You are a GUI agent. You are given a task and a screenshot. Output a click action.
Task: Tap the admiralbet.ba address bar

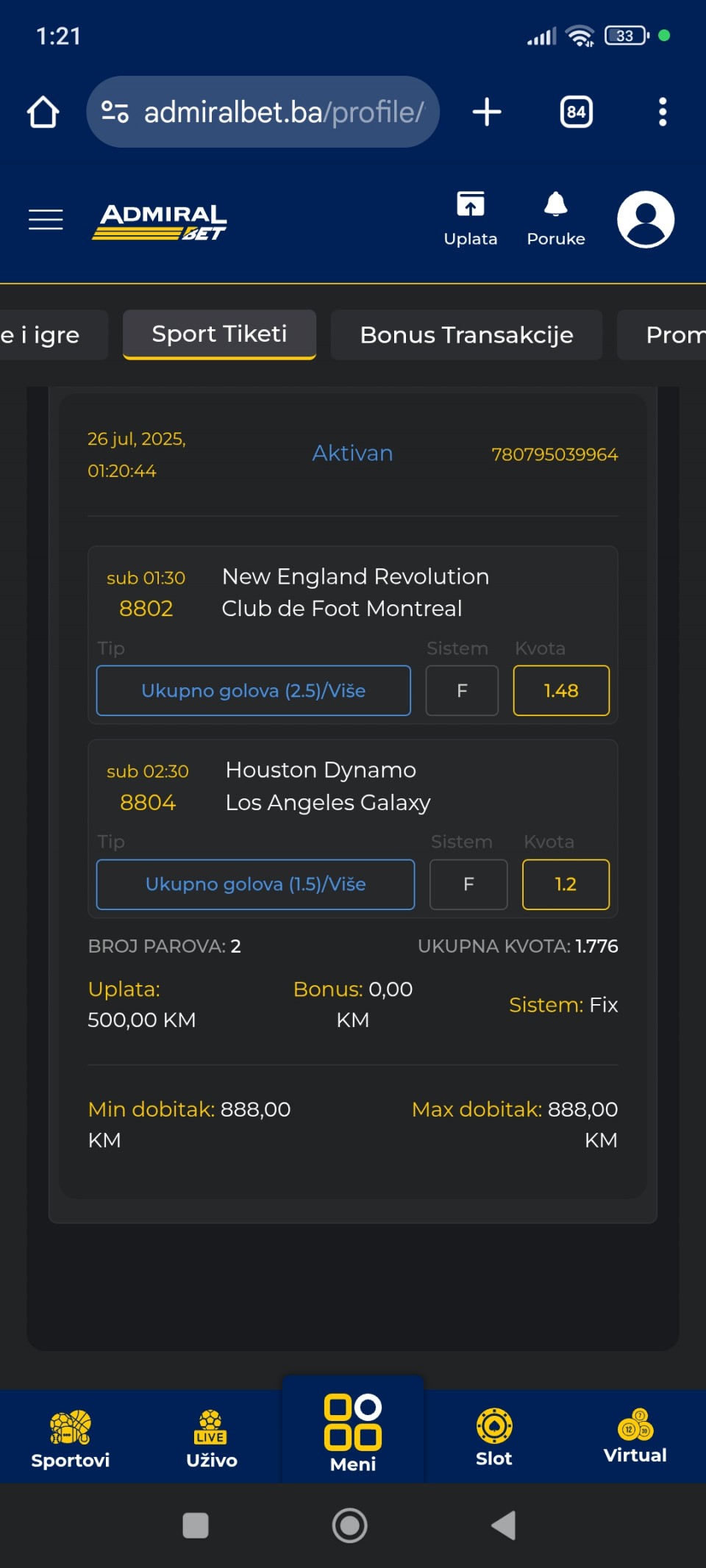(263, 112)
